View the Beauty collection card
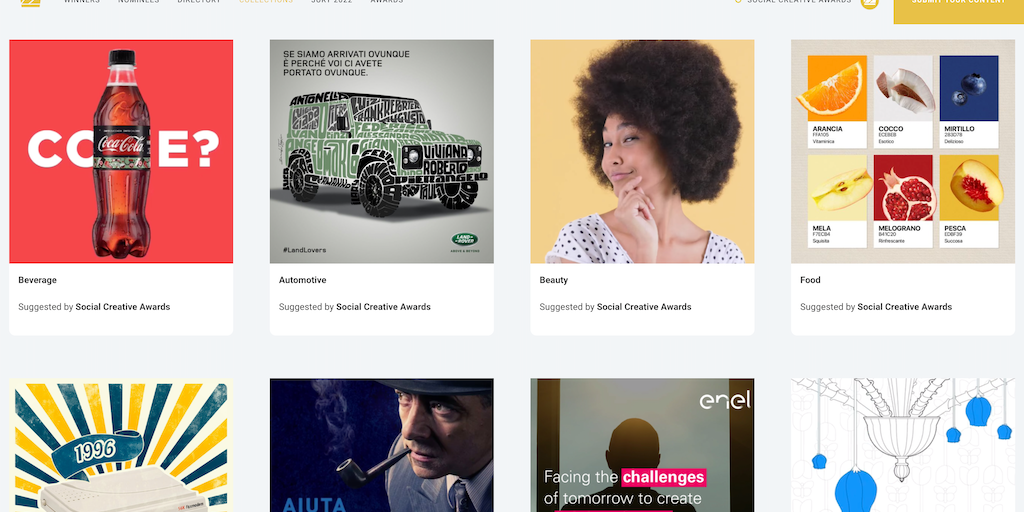 click(642, 152)
